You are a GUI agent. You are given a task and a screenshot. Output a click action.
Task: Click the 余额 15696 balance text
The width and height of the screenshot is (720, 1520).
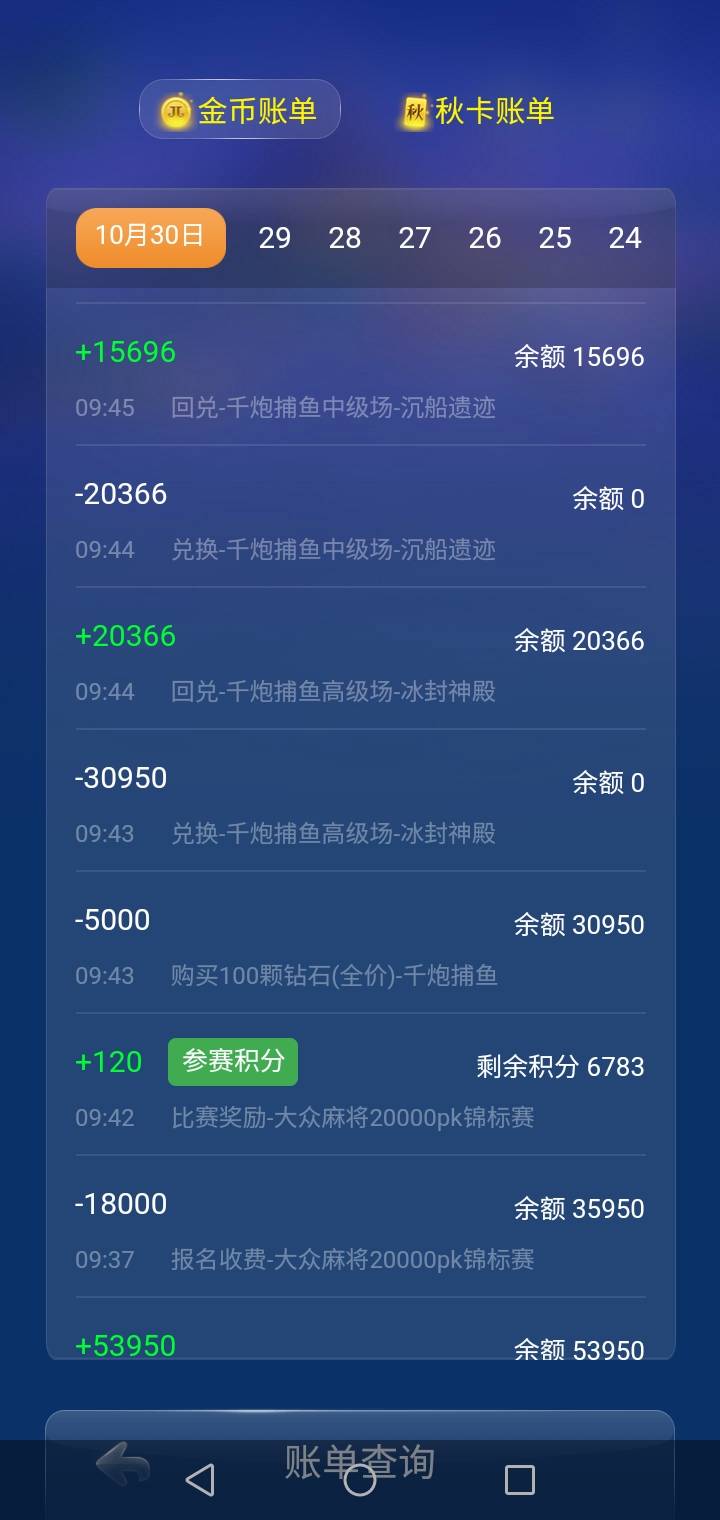click(578, 357)
